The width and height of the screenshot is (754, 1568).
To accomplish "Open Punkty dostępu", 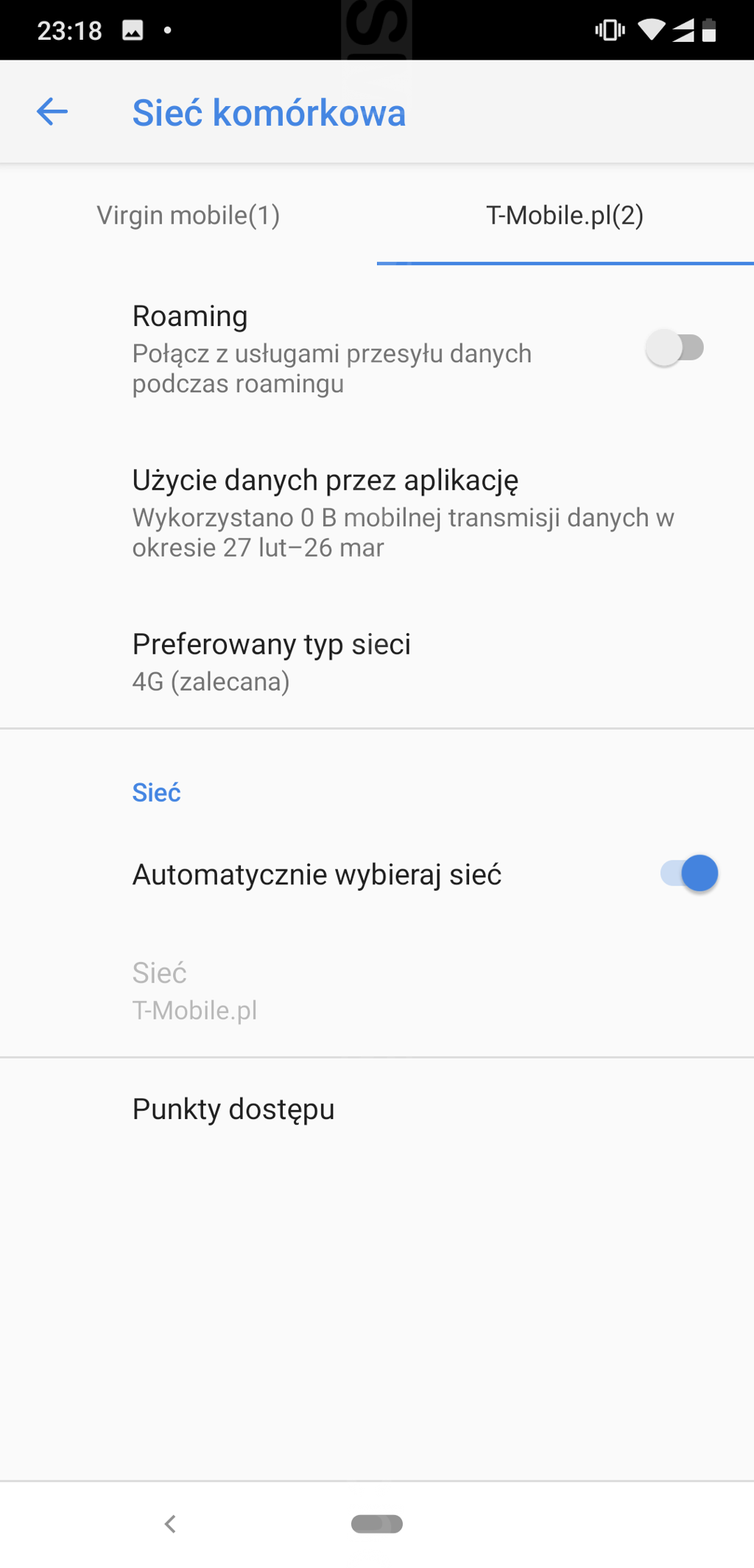I will click(377, 1109).
